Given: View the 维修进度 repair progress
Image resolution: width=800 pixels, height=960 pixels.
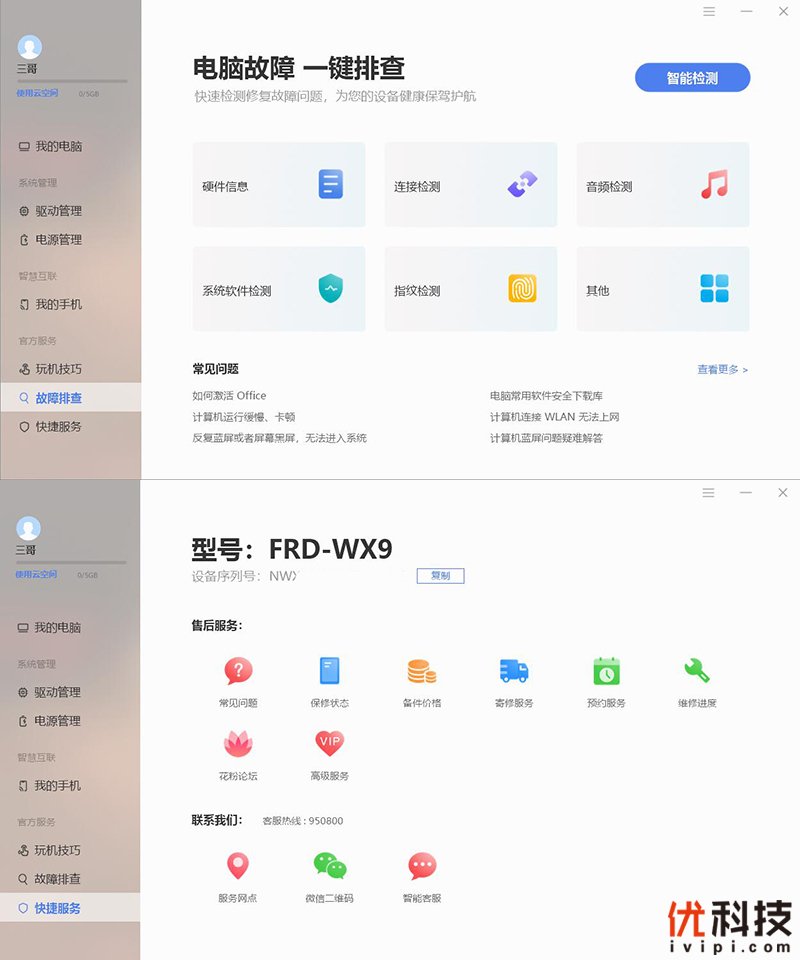Looking at the screenshot, I should (697, 680).
